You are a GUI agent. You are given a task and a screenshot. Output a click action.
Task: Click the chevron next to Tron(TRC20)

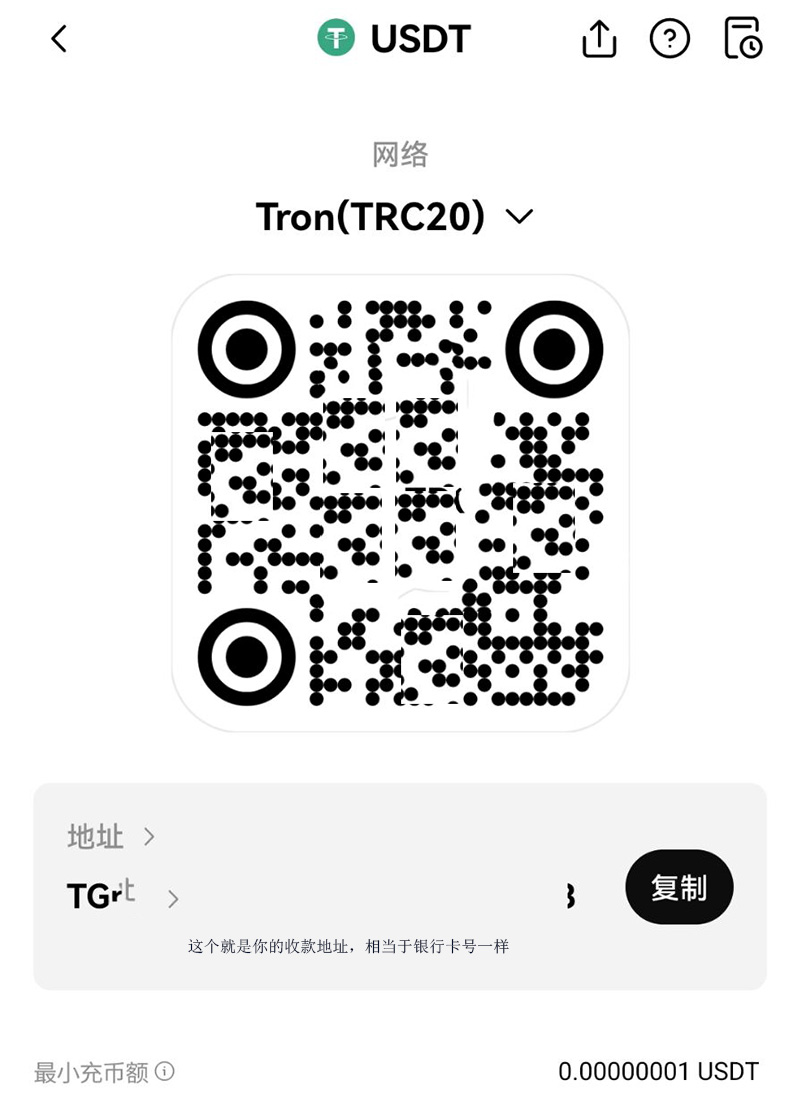tap(519, 215)
